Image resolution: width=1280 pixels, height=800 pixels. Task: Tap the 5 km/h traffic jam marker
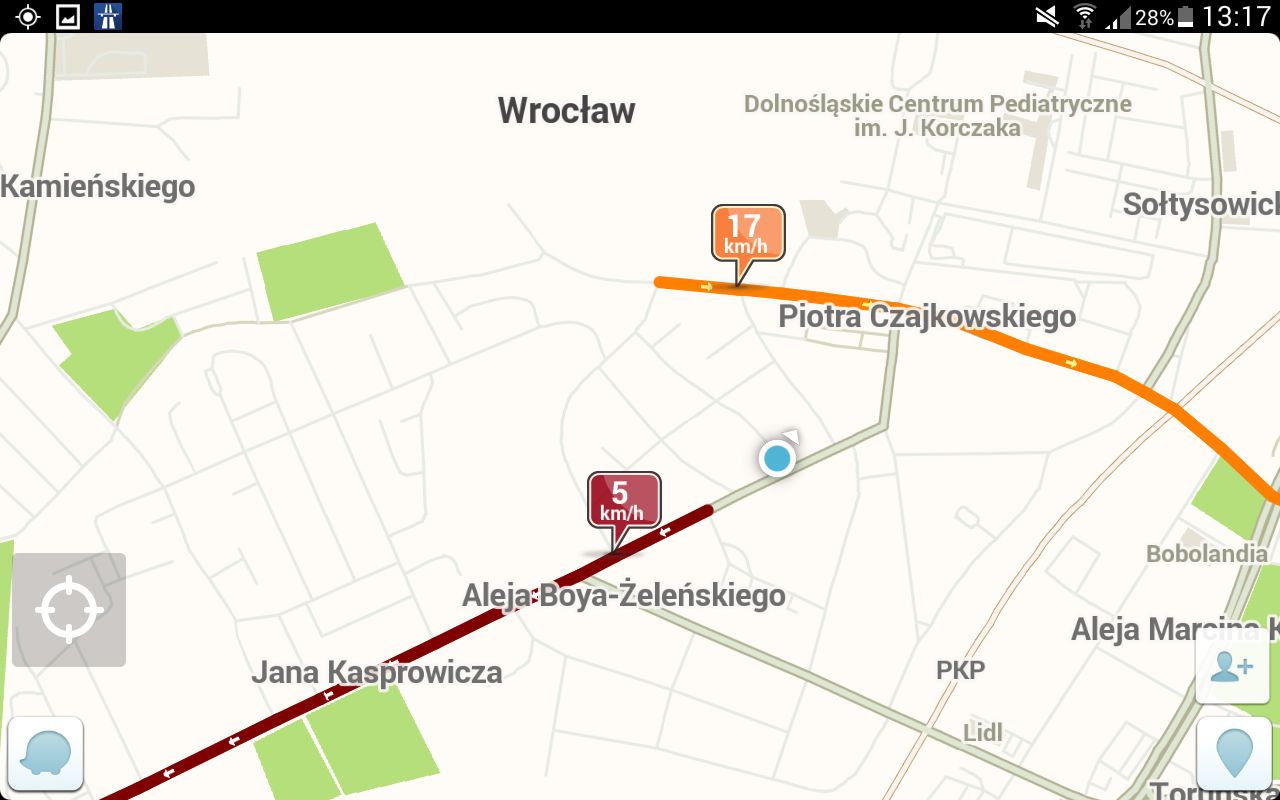tap(624, 499)
